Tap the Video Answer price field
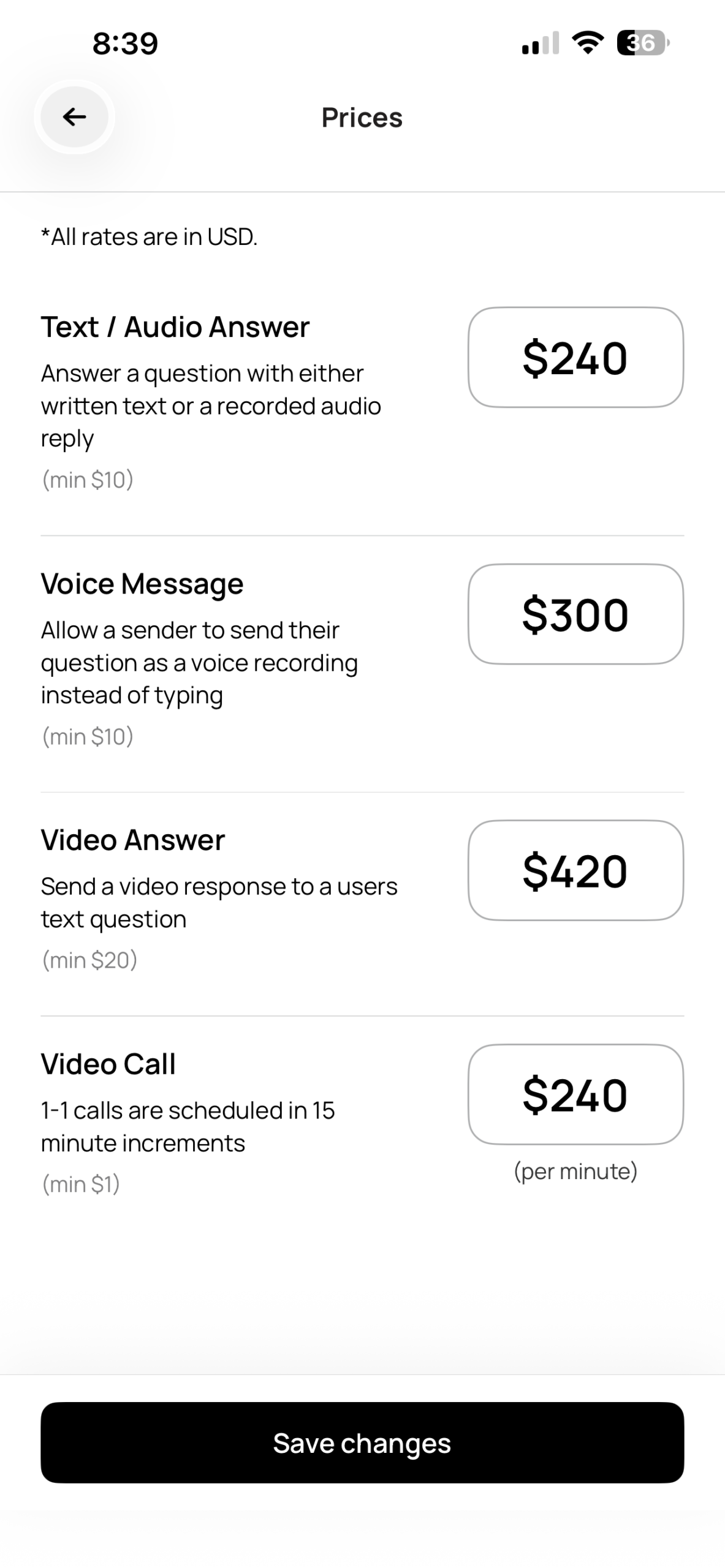This screenshot has width=725, height=1568. (575, 870)
